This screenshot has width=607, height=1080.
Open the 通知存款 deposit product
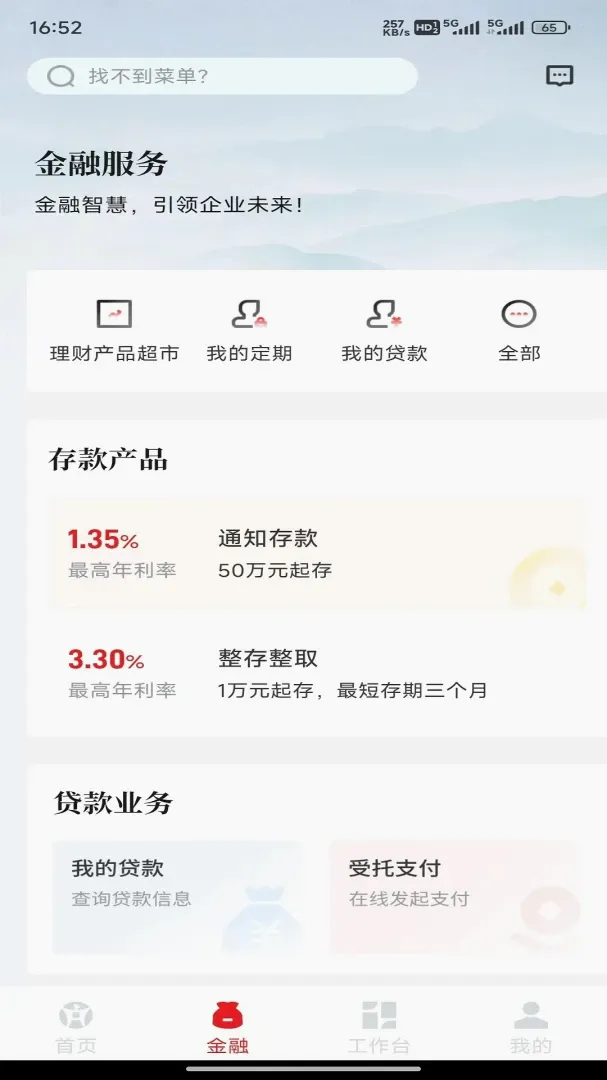tap(317, 554)
